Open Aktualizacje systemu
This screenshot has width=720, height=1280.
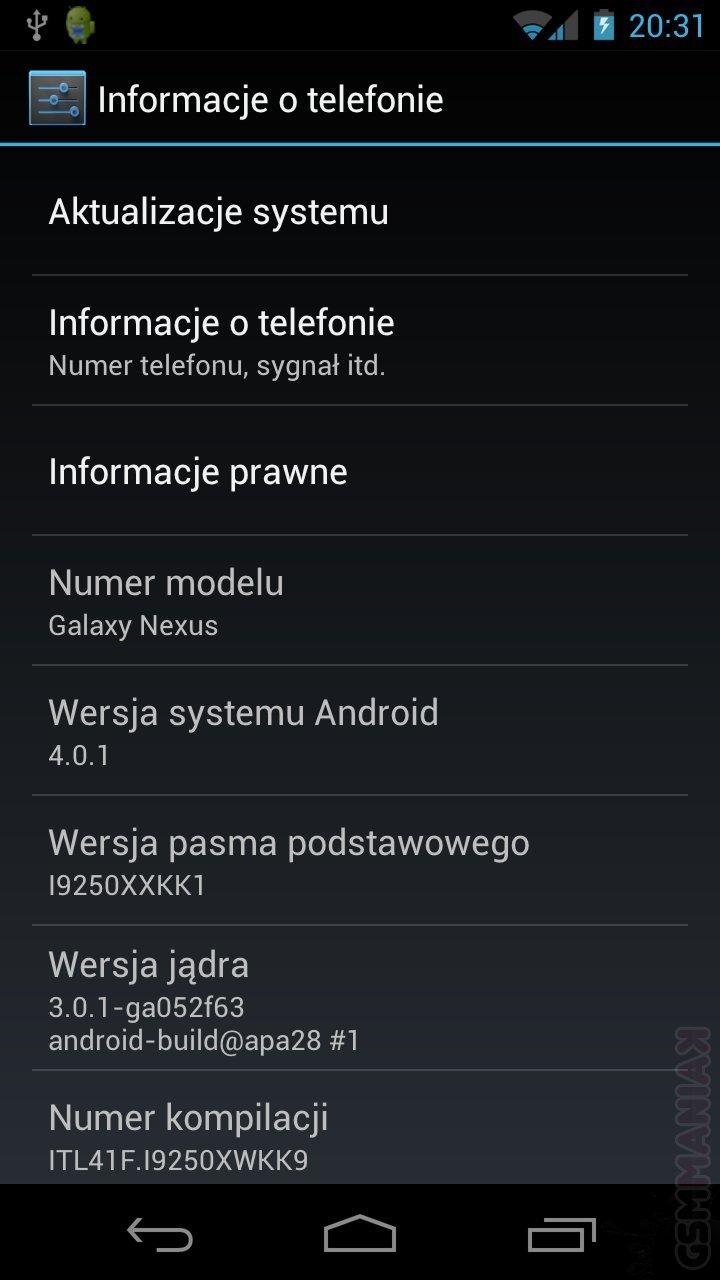click(x=360, y=212)
